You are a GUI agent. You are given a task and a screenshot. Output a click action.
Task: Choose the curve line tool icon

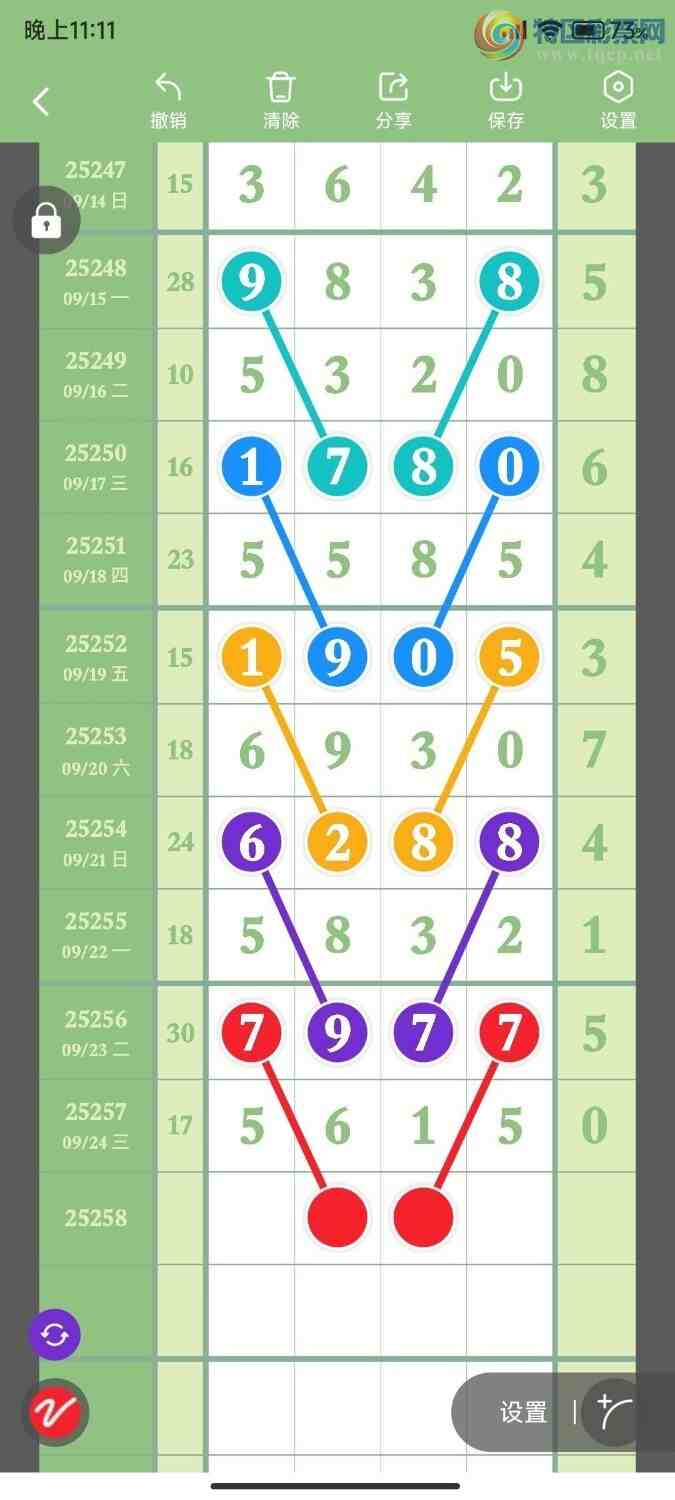(614, 1412)
